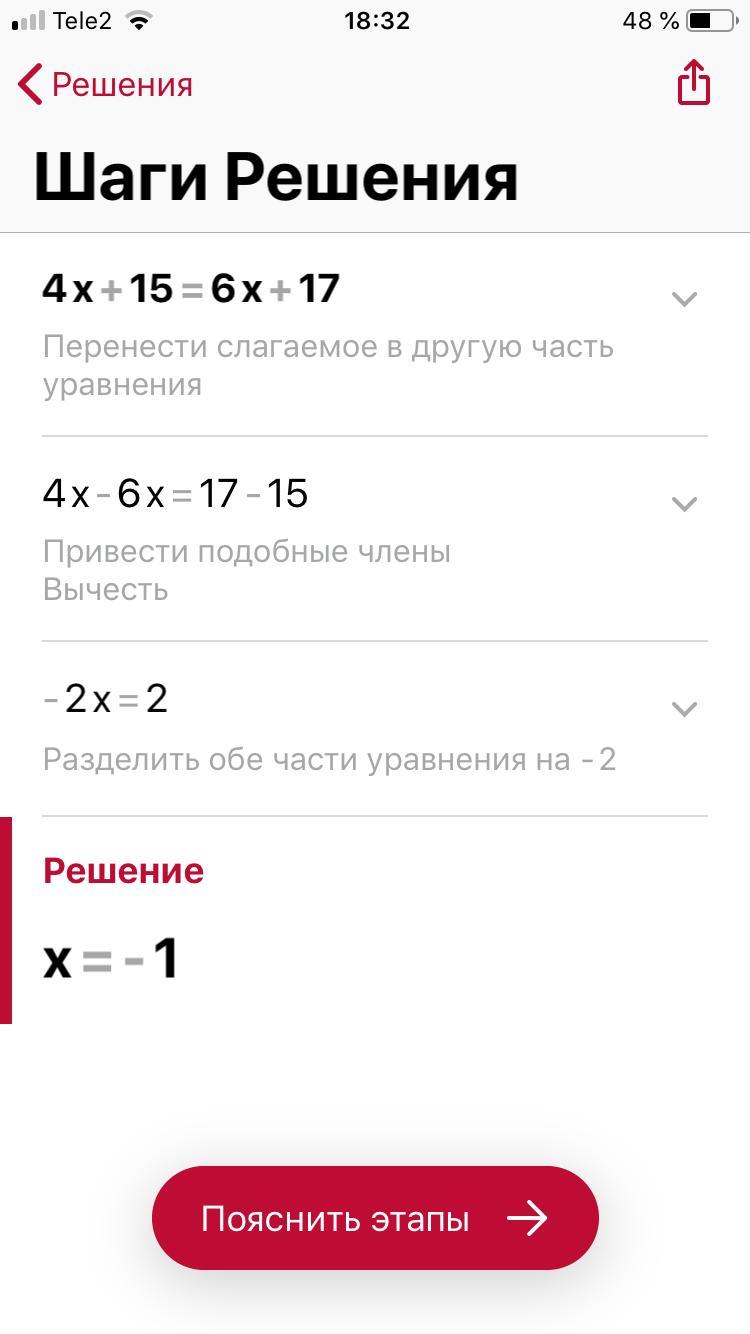This screenshot has width=750, height=1334.
Task: Expand the 4x−6x=17−15 step
Action: [x=684, y=503]
